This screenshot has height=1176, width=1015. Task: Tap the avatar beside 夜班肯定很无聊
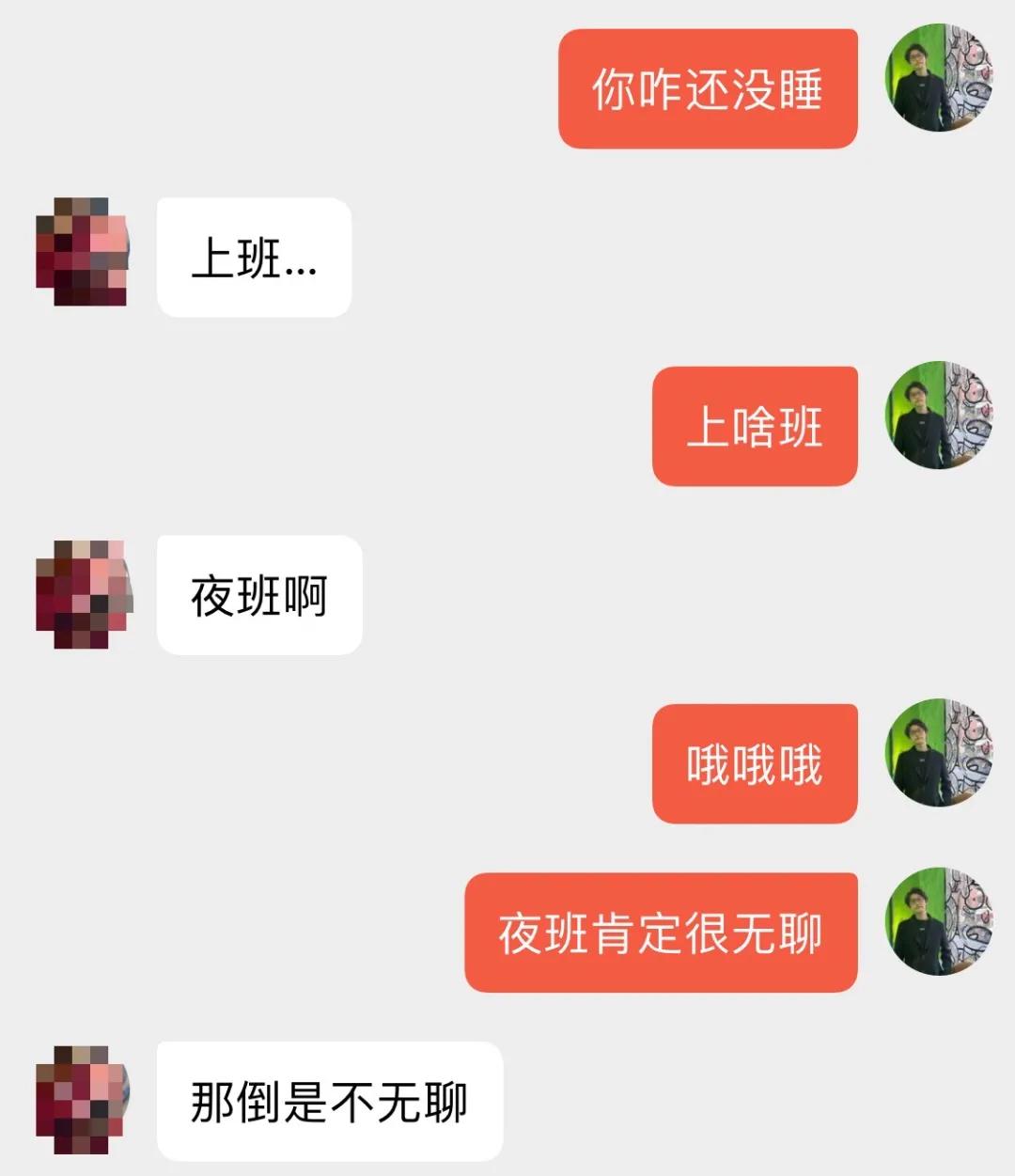click(939, 922)
